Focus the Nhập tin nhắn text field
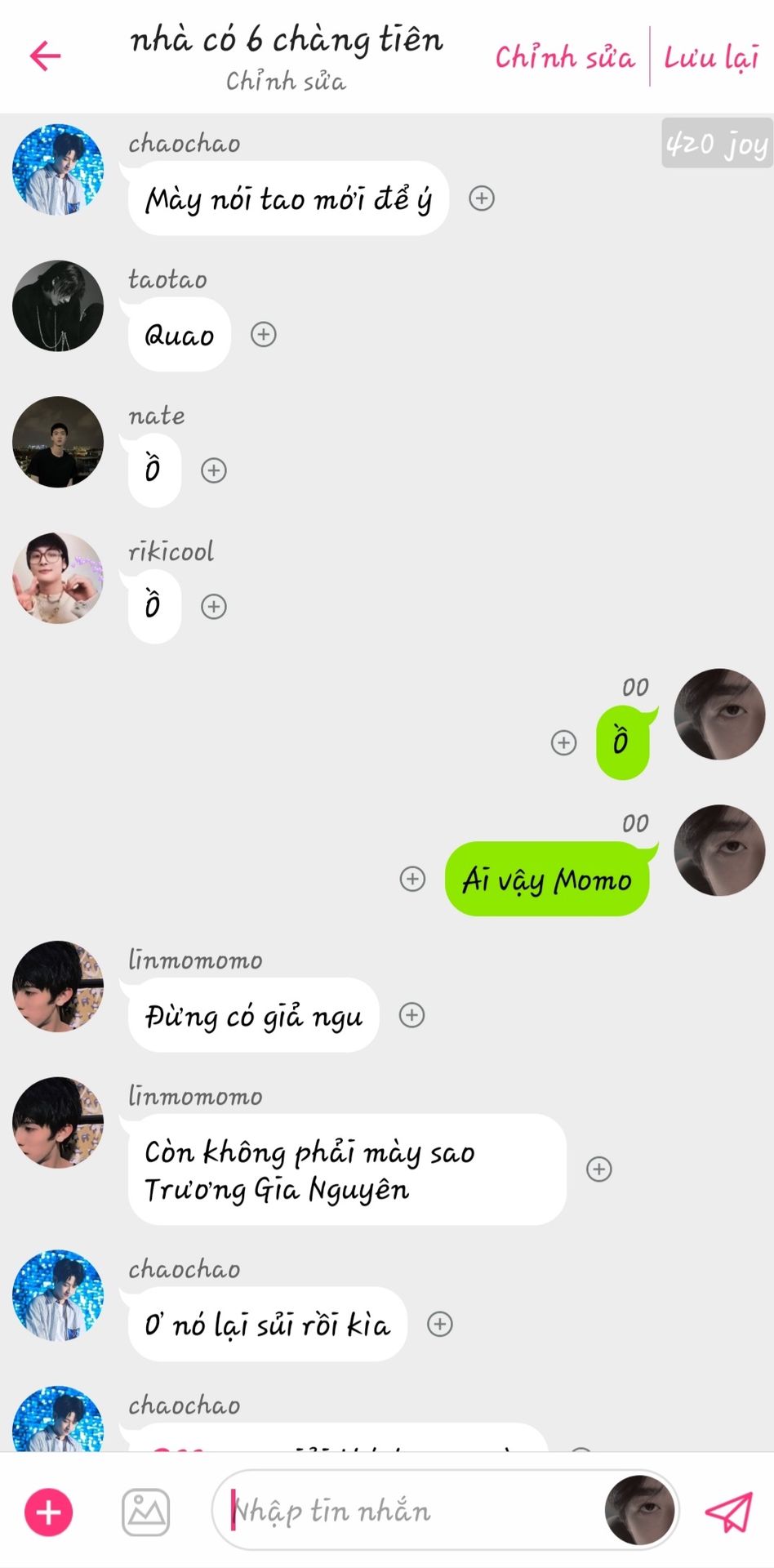 click(408, 1512)
